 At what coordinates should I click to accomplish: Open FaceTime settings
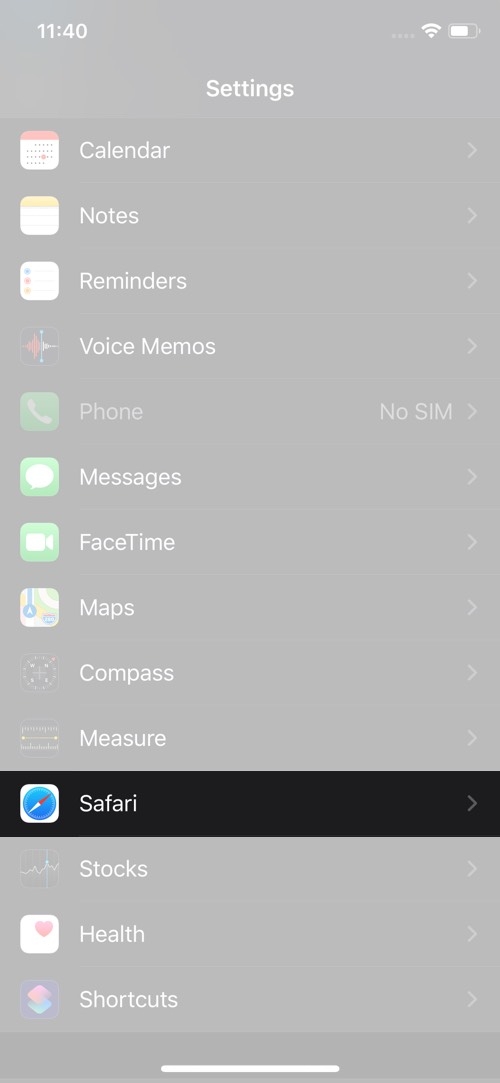[250, 542]
